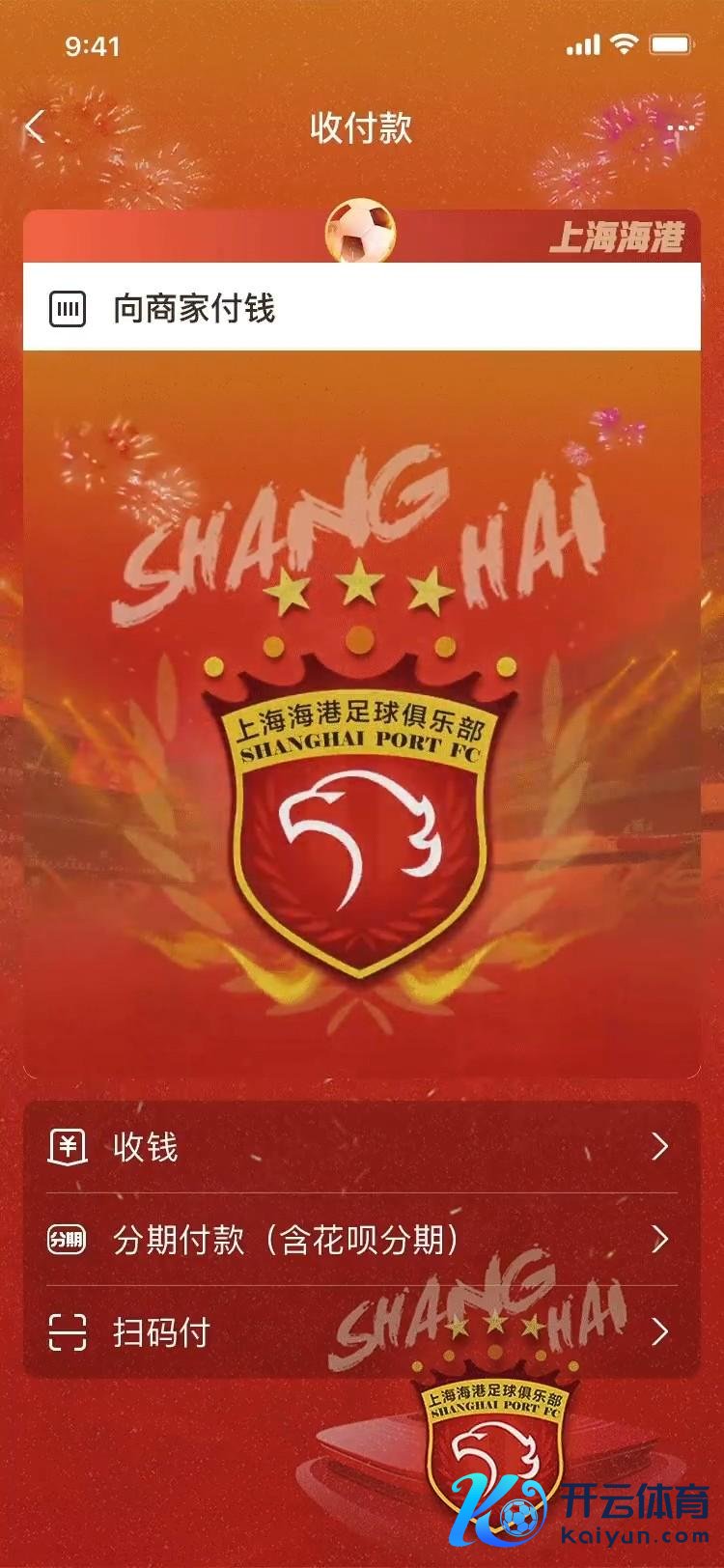Open 扫码付 scan to pay
Image resolution: width=724 pixels, height=1568 pixels.
click(x=361, y=1332)
